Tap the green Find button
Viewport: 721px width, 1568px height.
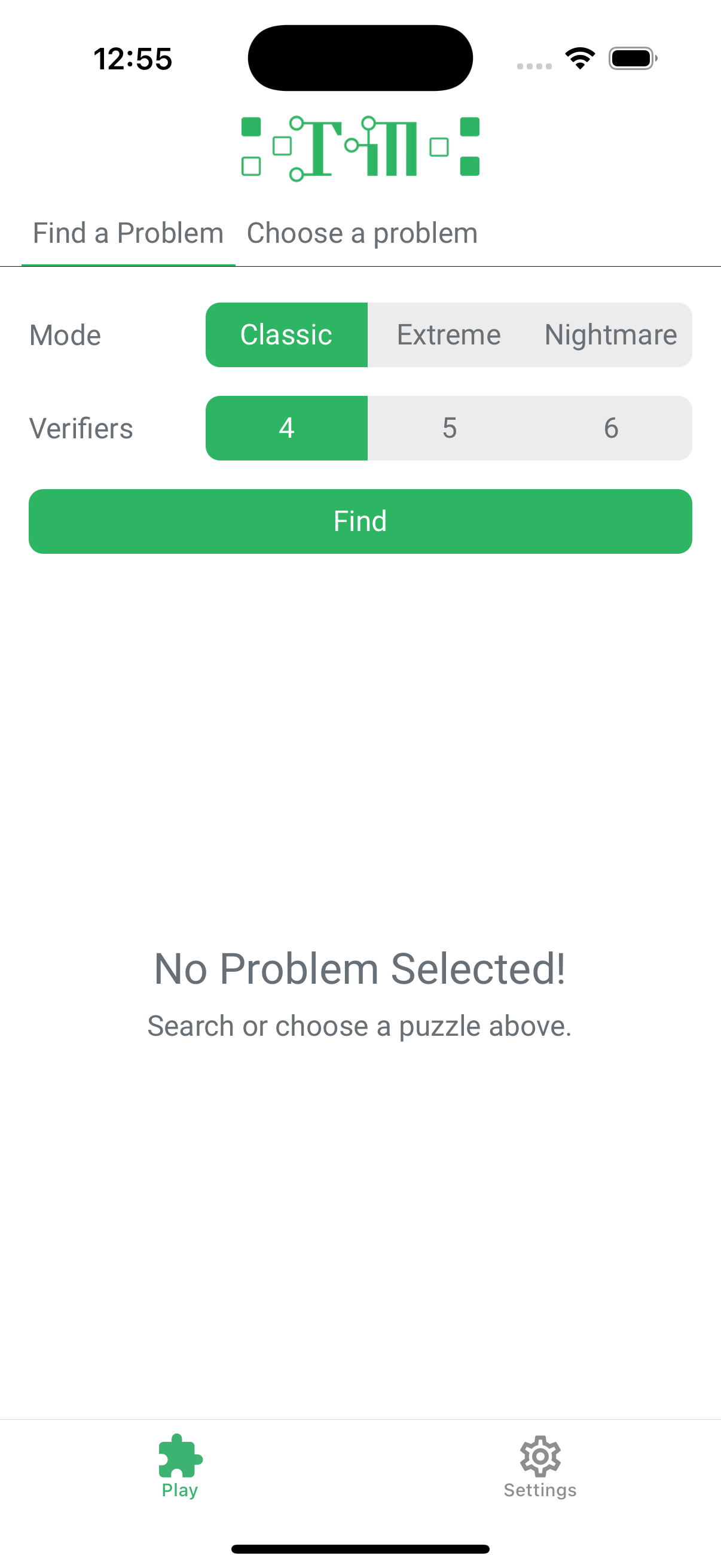[360, 521]
